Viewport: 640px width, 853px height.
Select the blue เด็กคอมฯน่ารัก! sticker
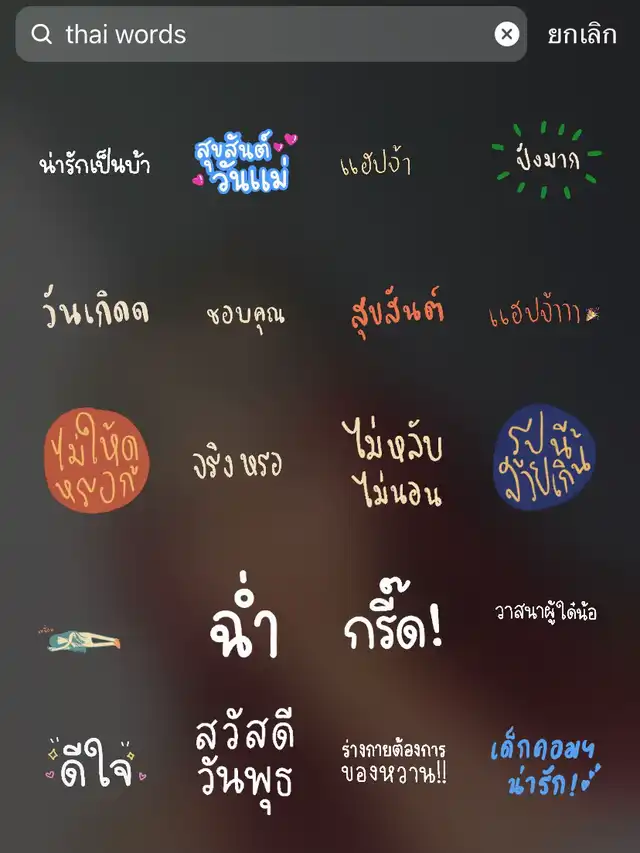pyautogui.click(x=546, y=766)
